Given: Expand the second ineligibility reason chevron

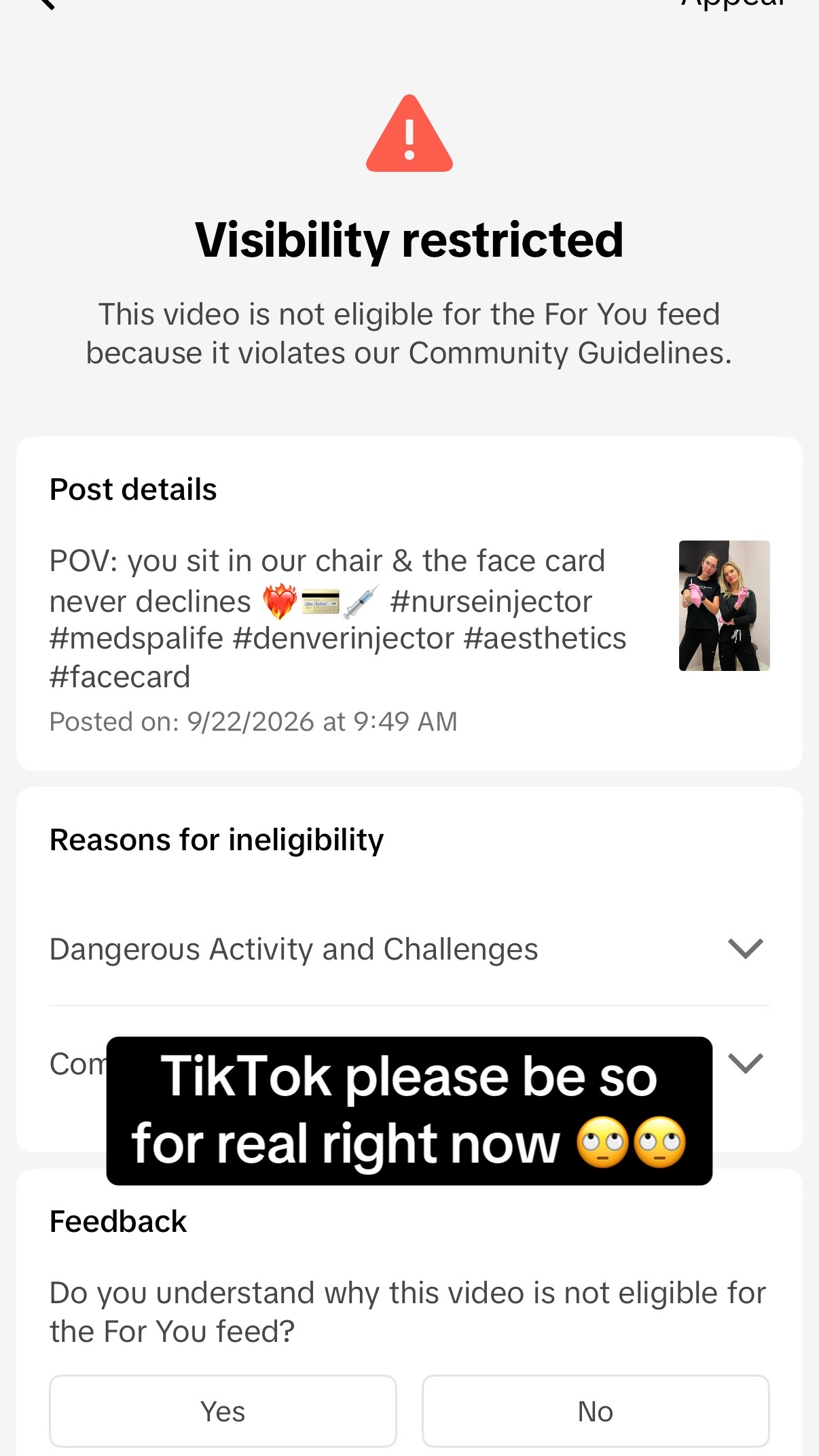Looking at the screenshot, I should [746, 1063].
